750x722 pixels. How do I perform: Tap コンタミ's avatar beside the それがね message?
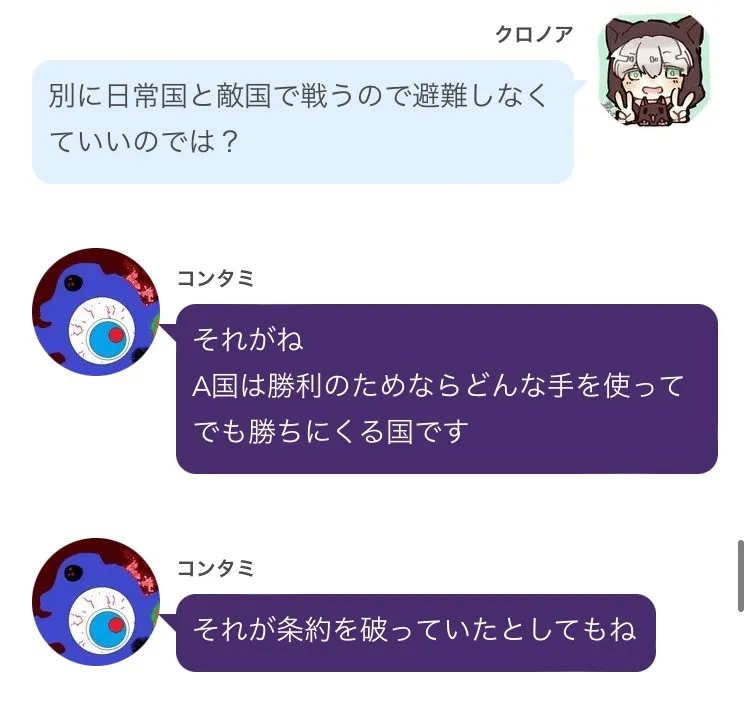pyautogui.click(x=96, y=312)
